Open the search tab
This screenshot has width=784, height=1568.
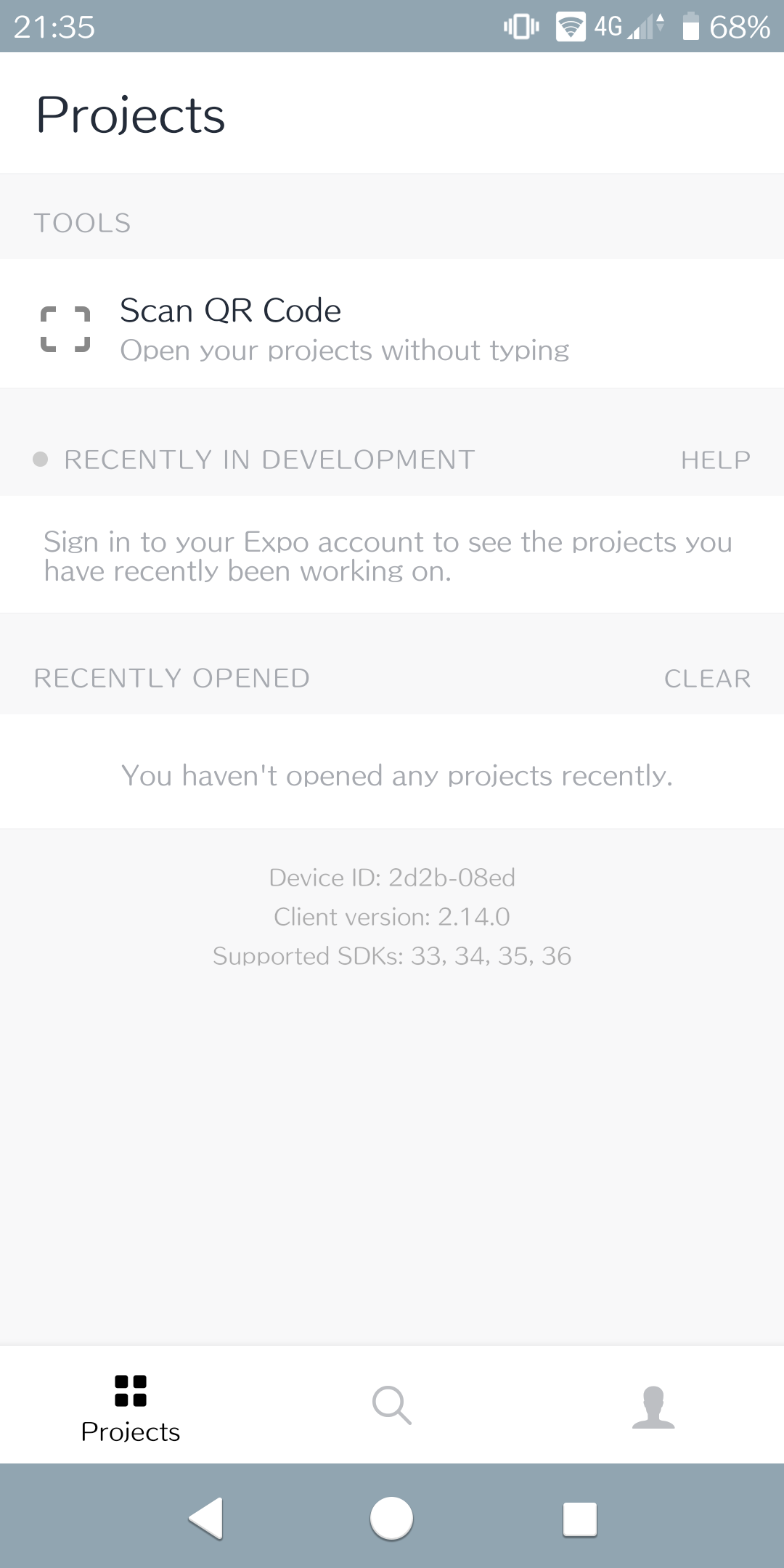[x=392, y=1405]
